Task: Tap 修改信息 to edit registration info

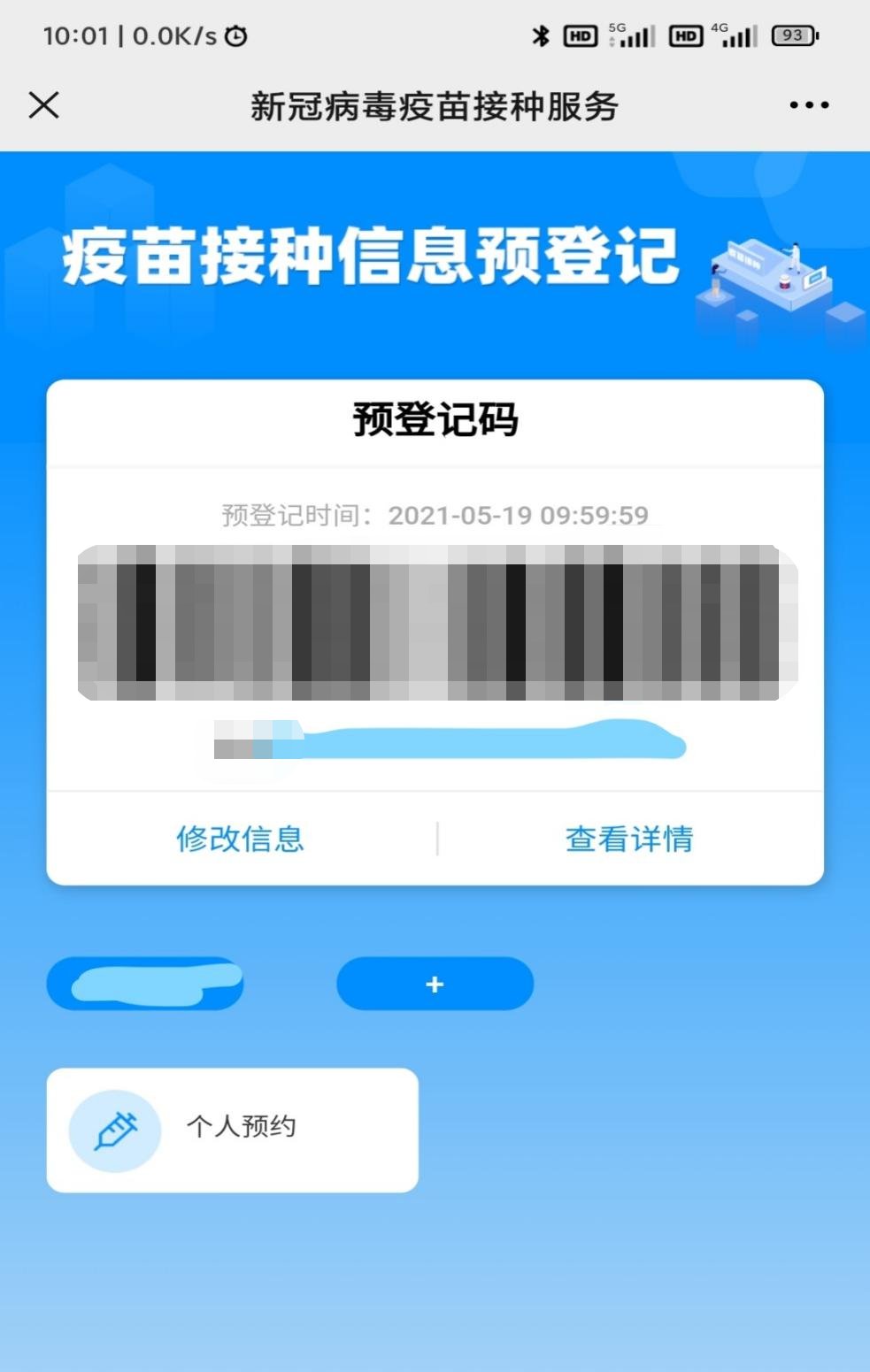Action: click(240, 838)
